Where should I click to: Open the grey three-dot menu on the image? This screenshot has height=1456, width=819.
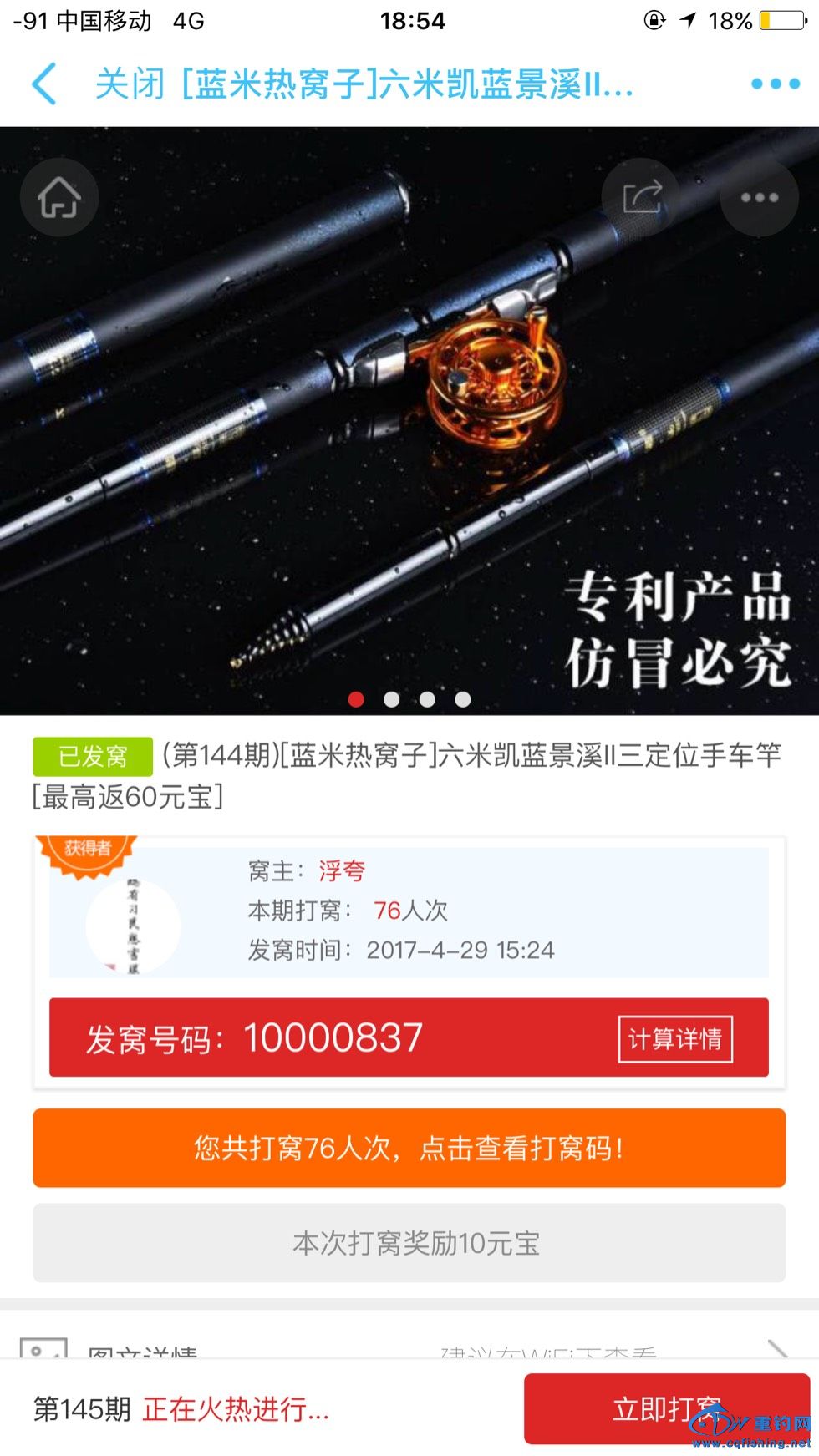coord(759,198)
